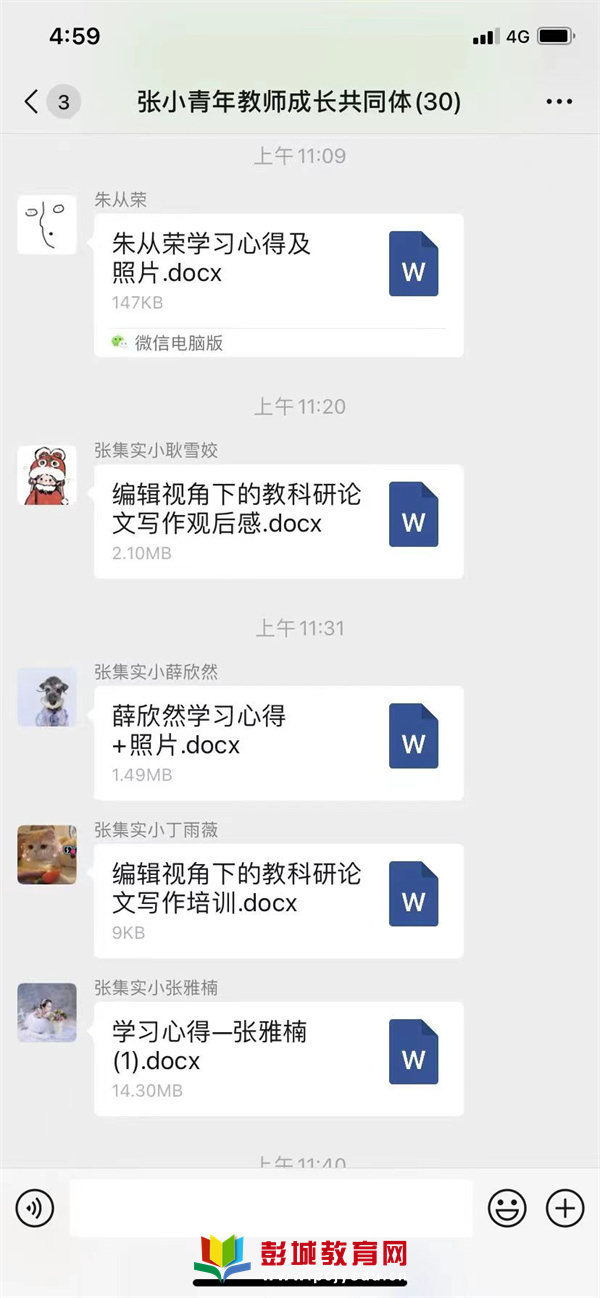Open 学习心得—张雅楠(1).docx file

(x=278, y=1059)
